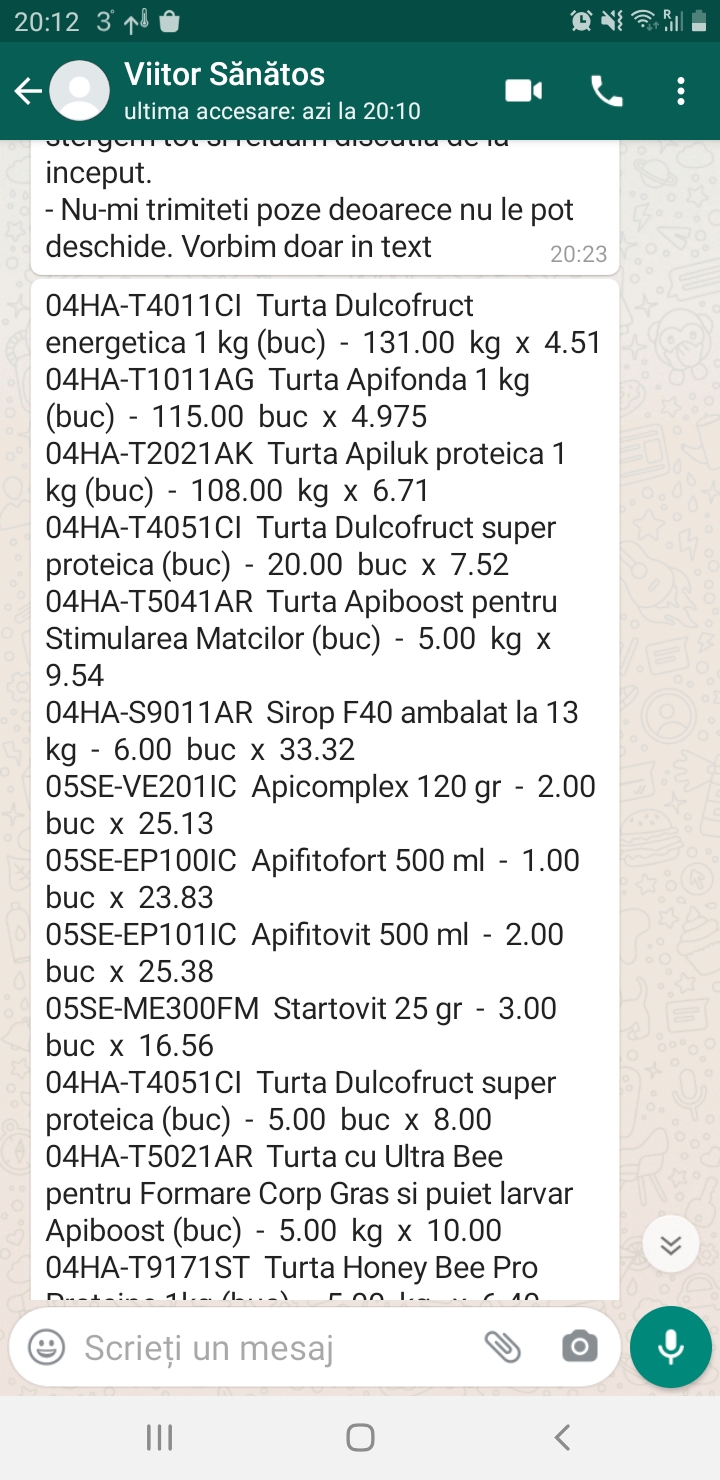
Task: Open the emoji picker
Action: [46, 1347]
